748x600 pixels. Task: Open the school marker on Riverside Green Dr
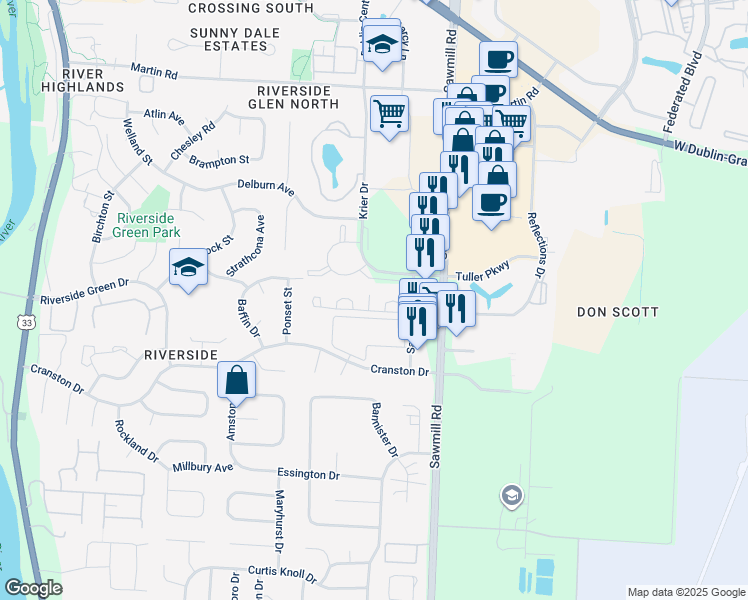pos(188,268)
